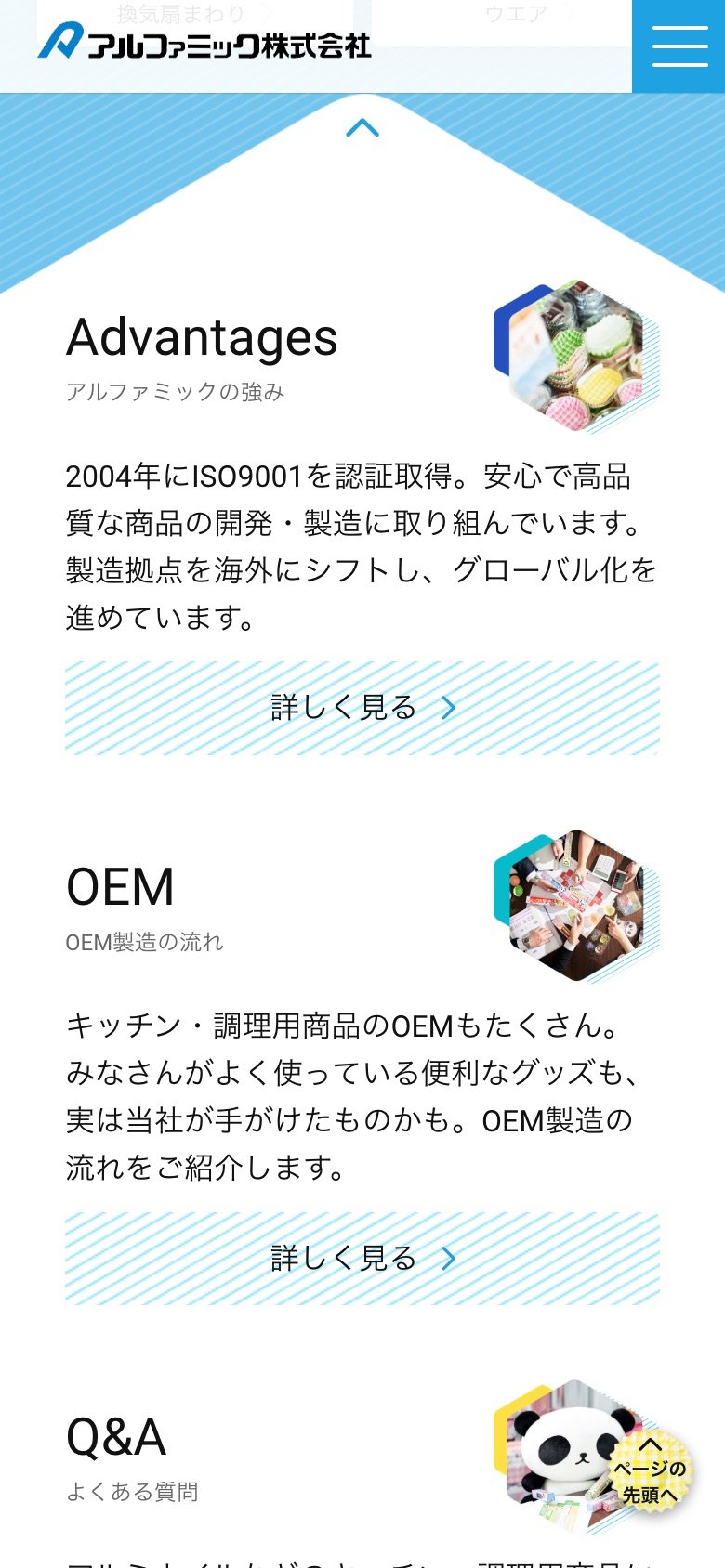
Task: Open 詳しく見る under Advantages
Action: pos(362,708)
